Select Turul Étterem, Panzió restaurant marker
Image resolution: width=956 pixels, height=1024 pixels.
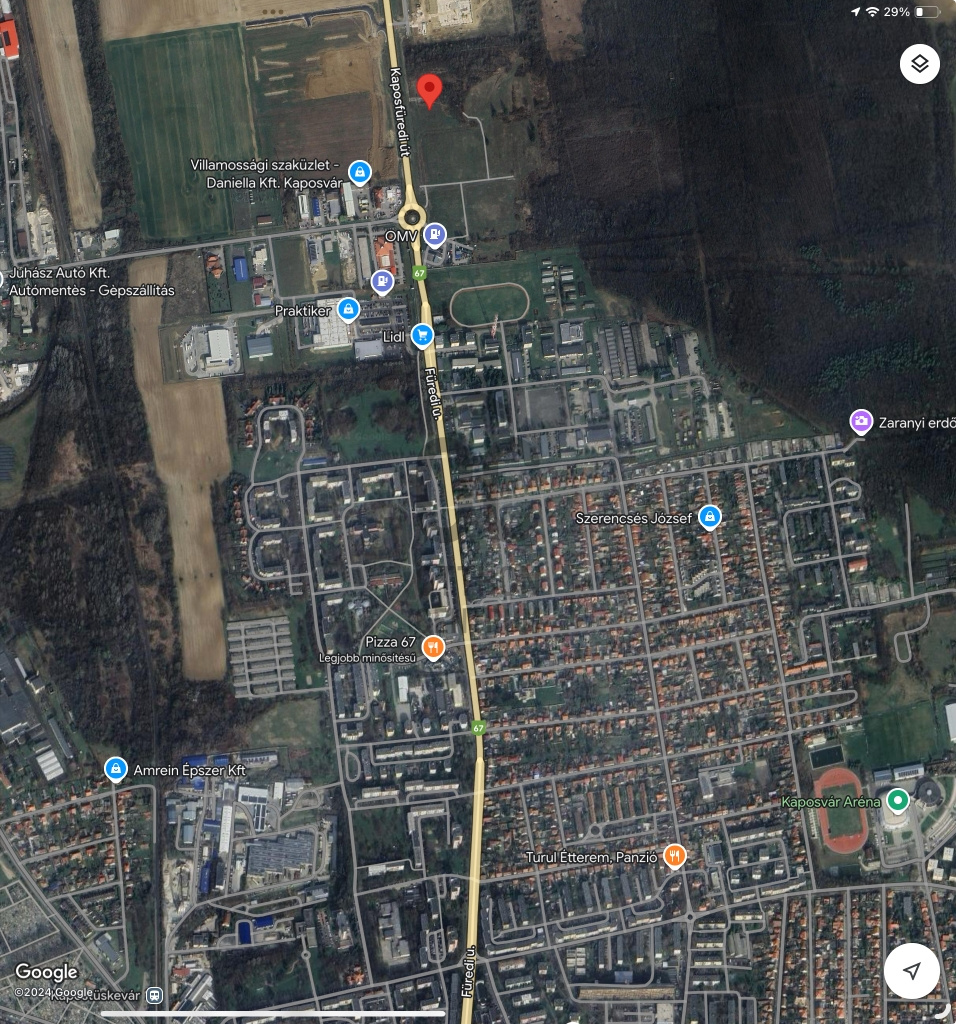click(676, 856)
